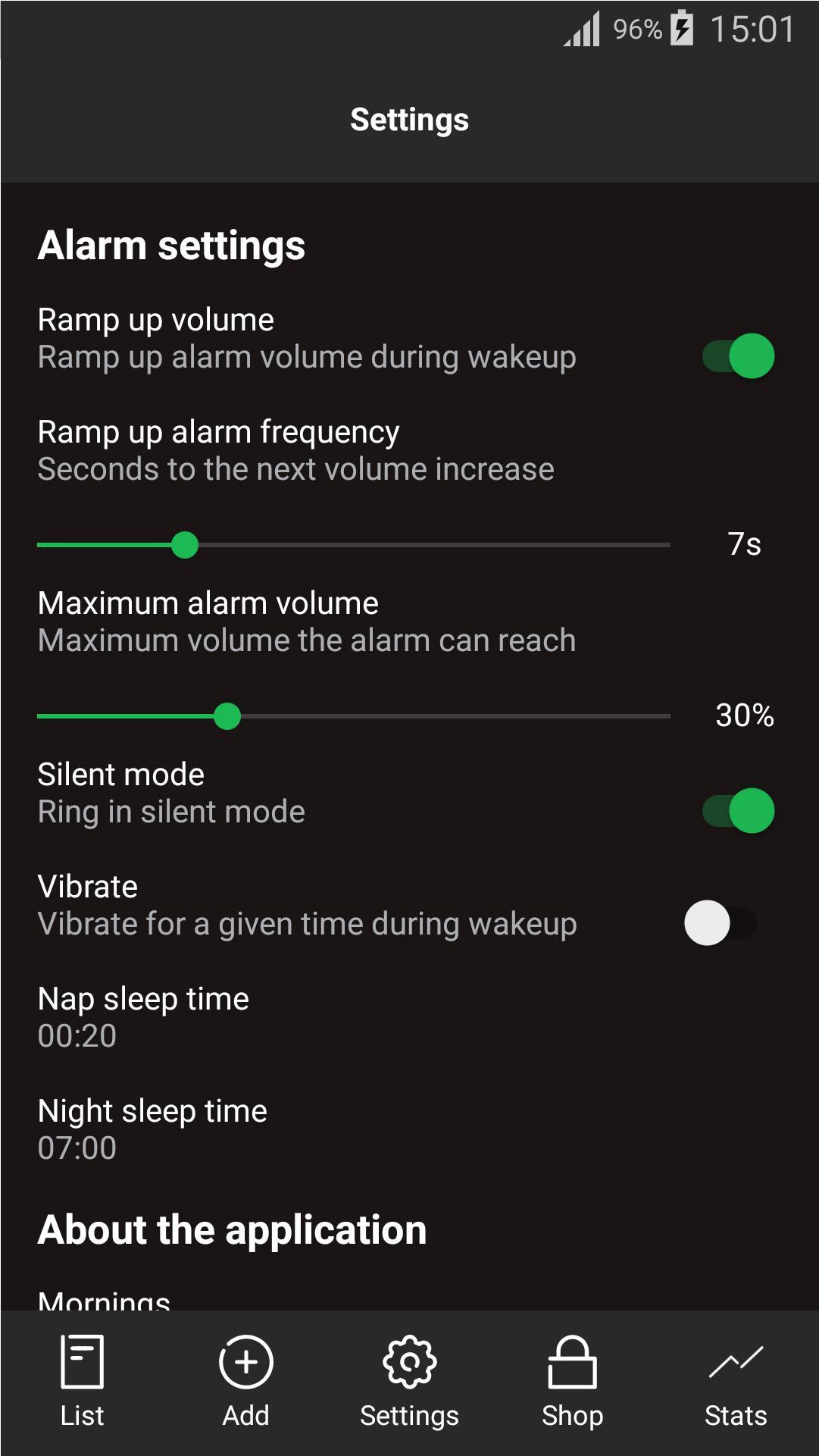Tap the Ramp up alarm frequency slider

point(353,545)
